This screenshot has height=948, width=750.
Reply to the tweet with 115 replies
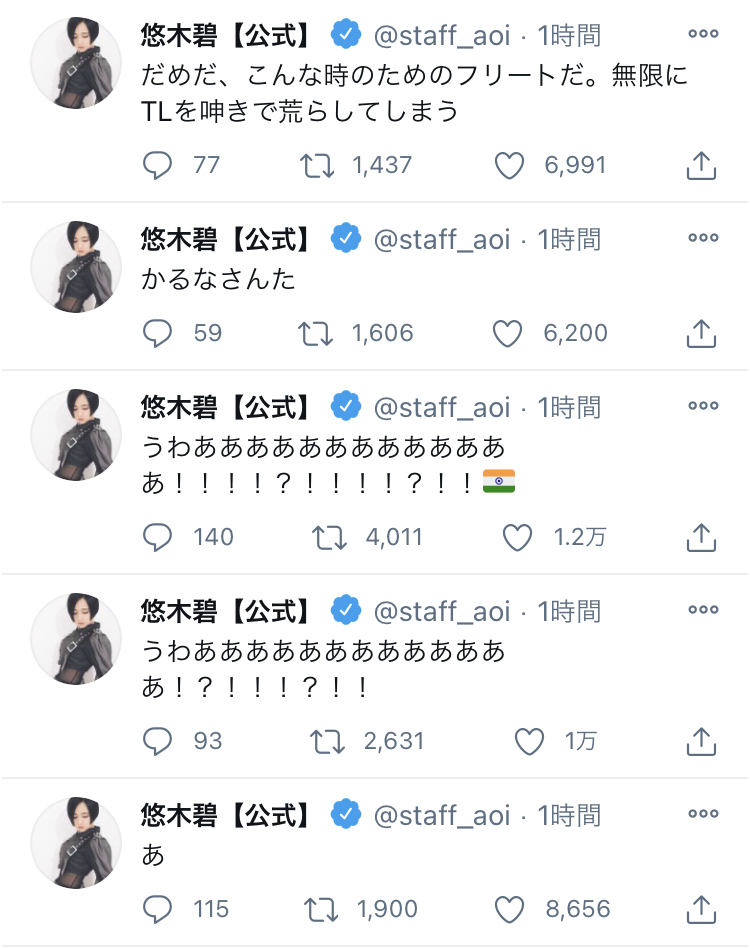pos(158,910)
